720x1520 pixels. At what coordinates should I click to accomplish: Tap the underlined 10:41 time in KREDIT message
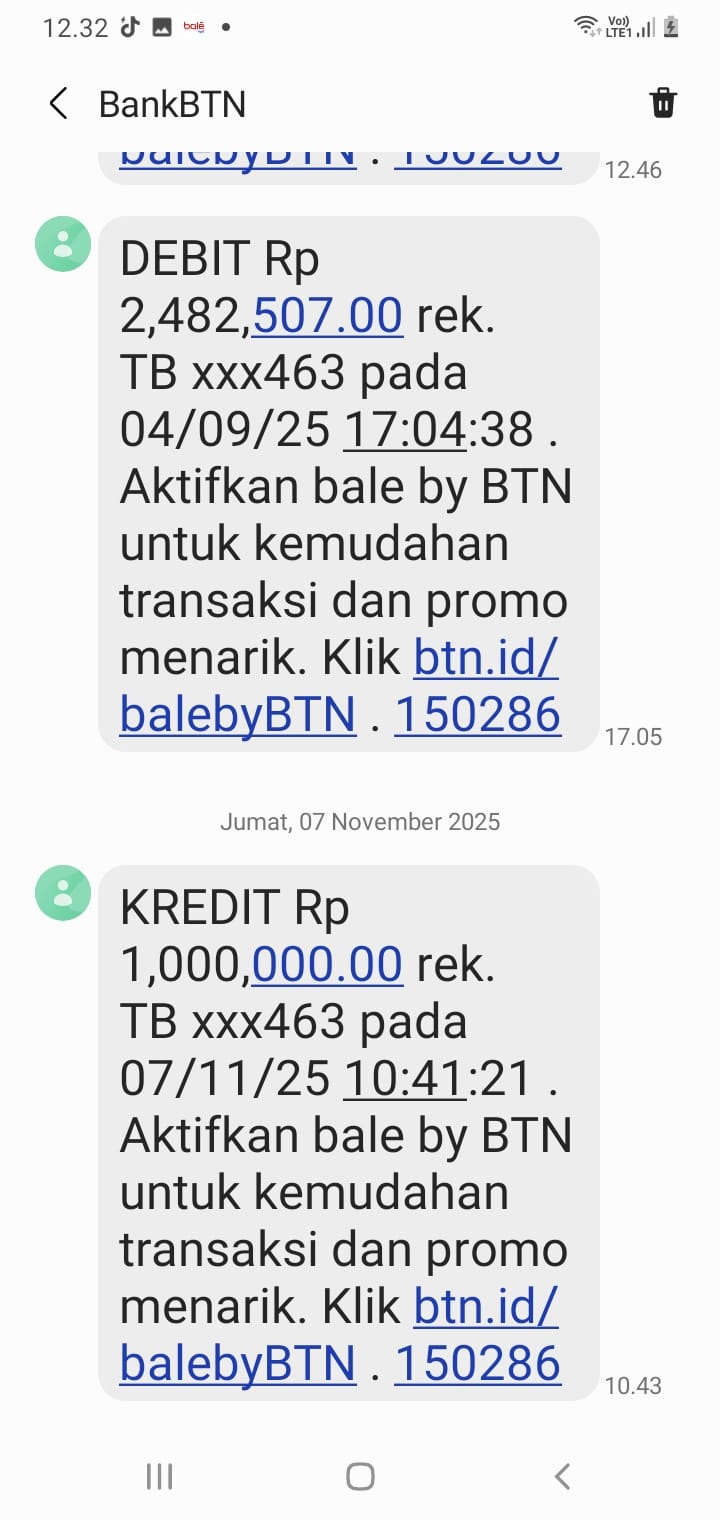pyautogui.click(x=404, y=1077)
